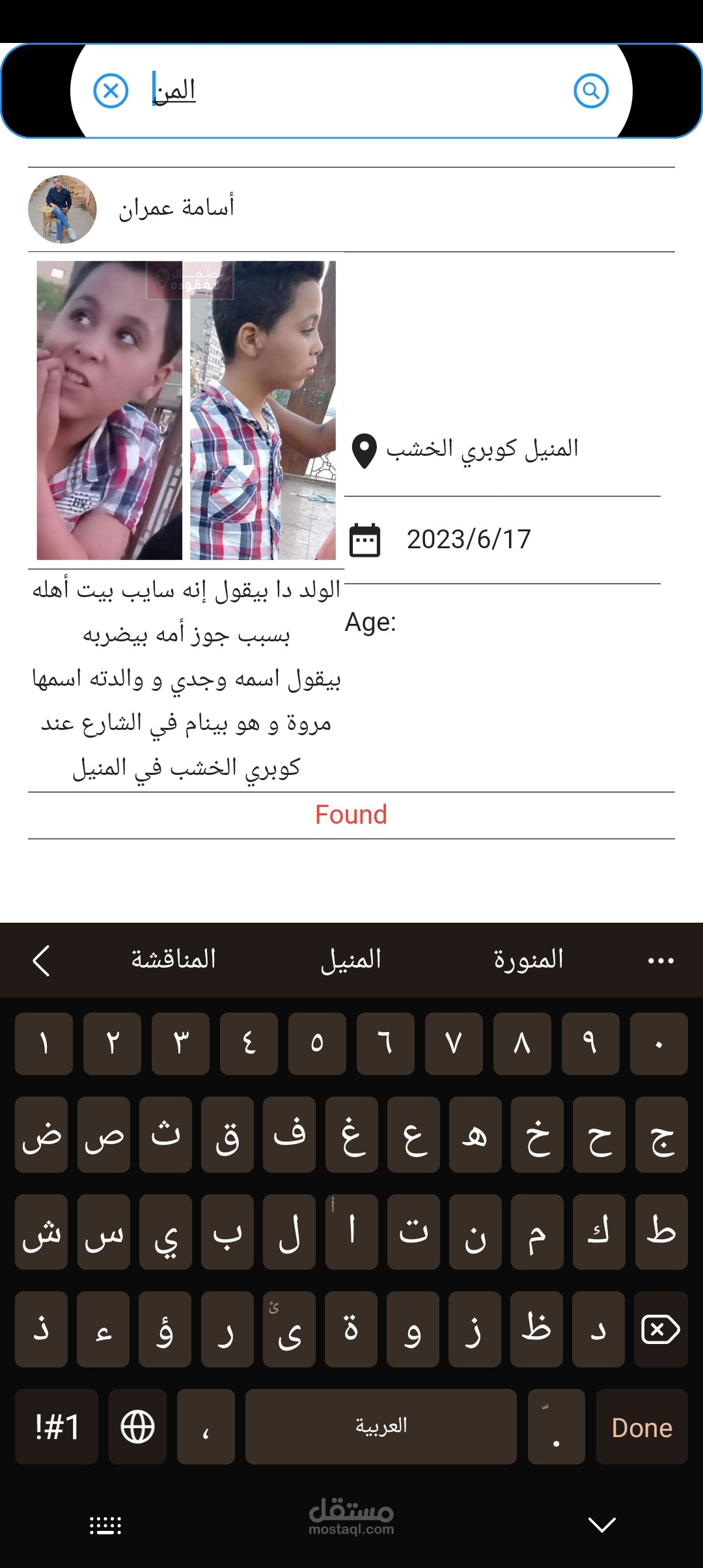The width and height of the screenshot is (703, 1568).
Task: Choose the keyboard suggestion المنيل
Action: pos(351,960)
